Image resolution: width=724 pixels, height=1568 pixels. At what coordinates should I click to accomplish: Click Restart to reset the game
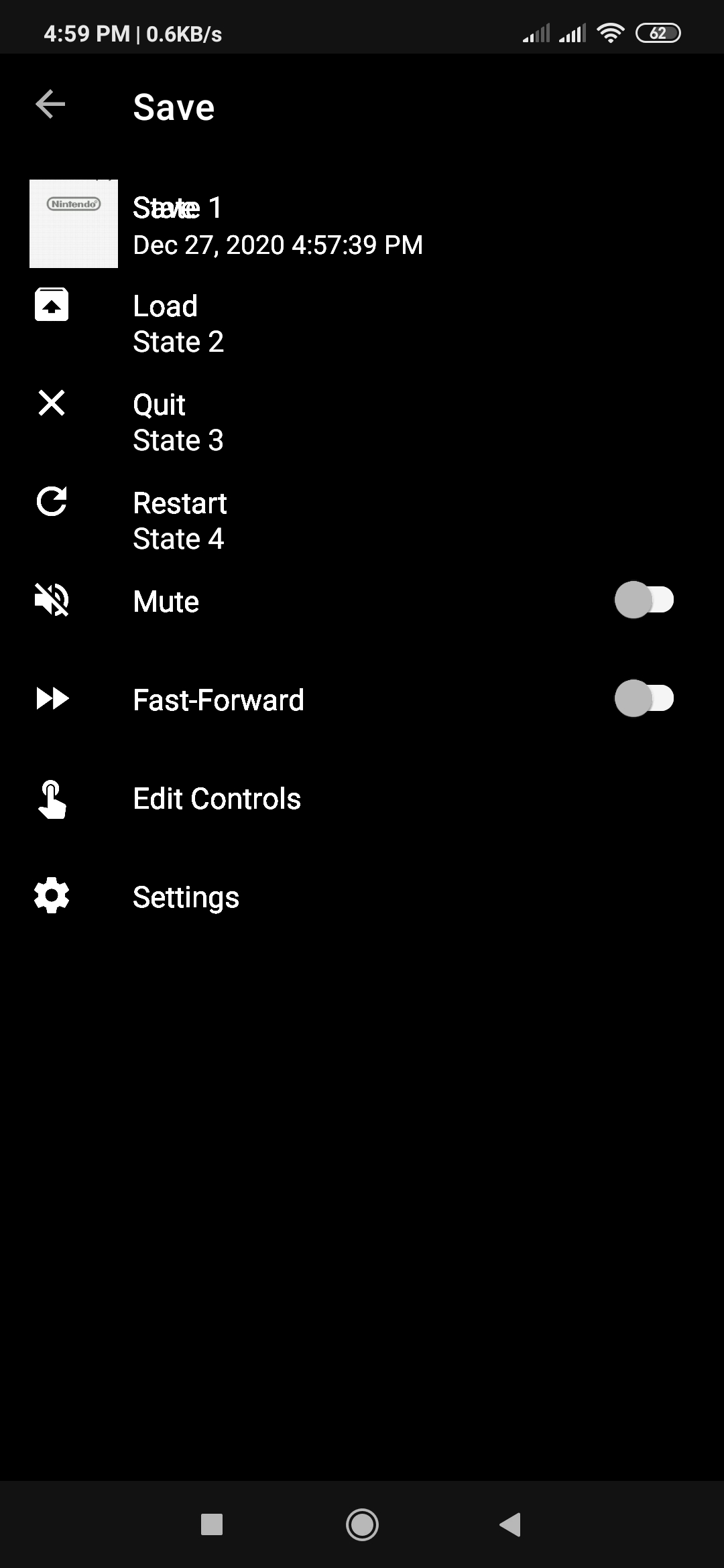[180, 503]
